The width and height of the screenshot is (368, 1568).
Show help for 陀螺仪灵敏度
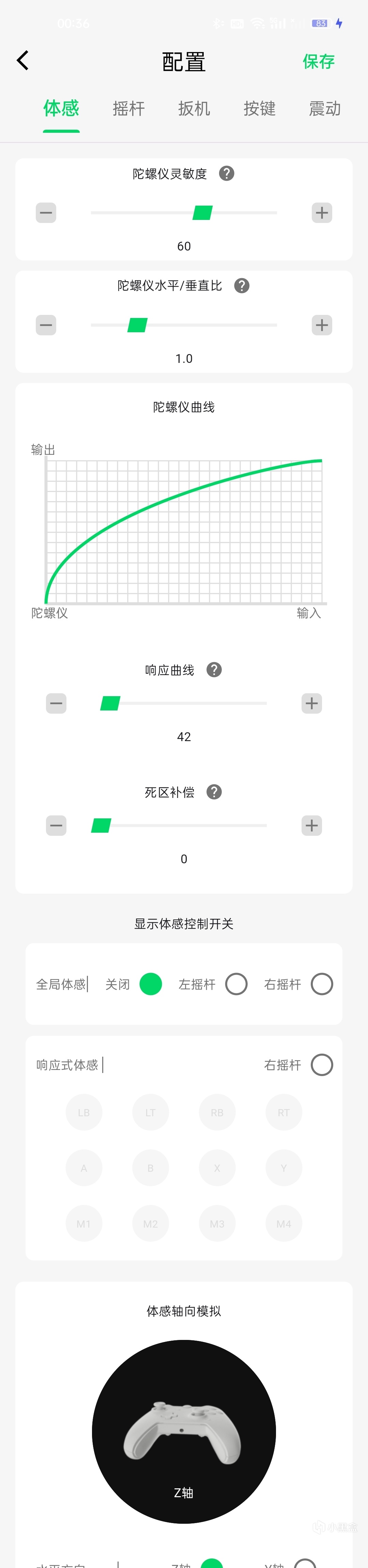click(x=227, y=174)
